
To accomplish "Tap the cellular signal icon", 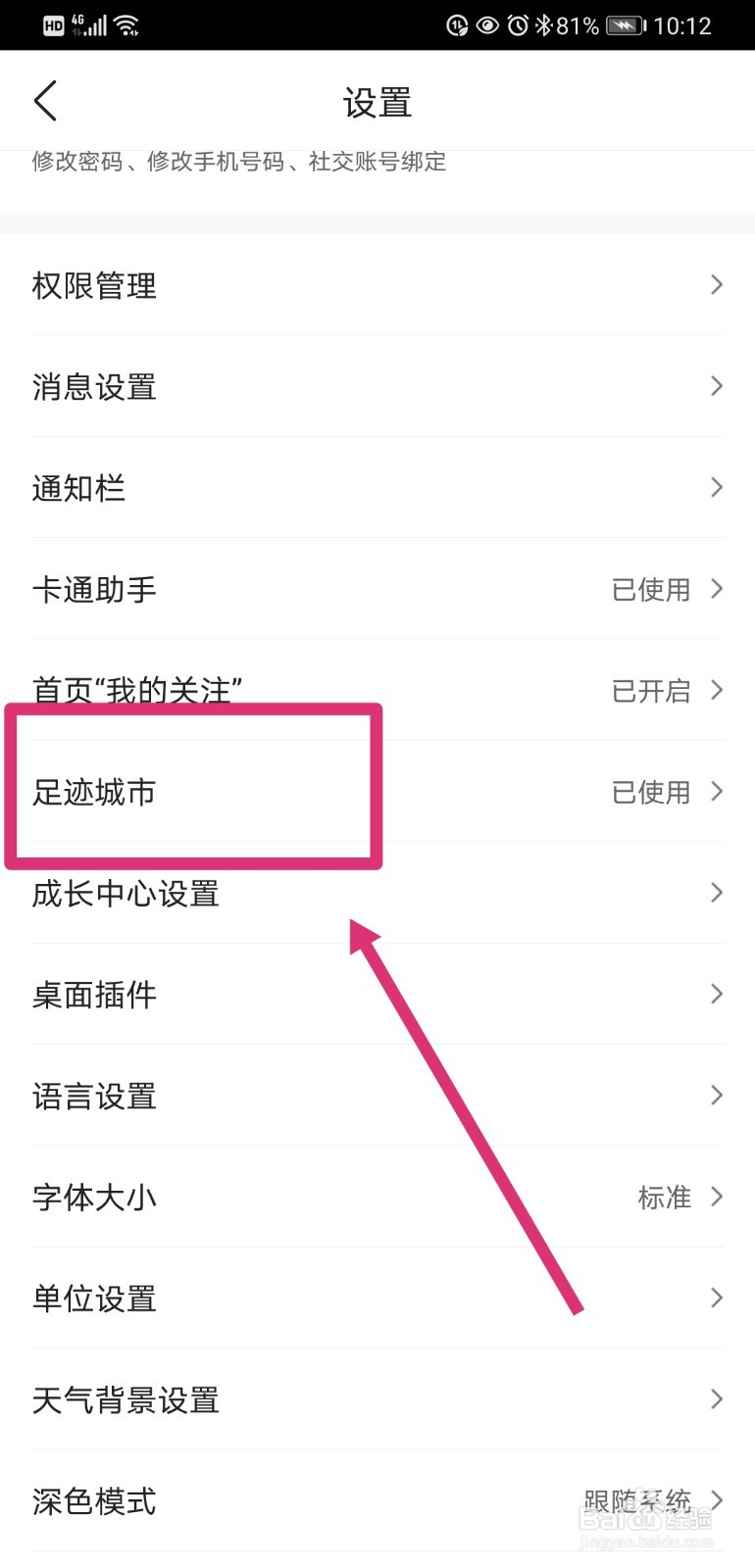I will pyautogui.click(x=95, y=24).
